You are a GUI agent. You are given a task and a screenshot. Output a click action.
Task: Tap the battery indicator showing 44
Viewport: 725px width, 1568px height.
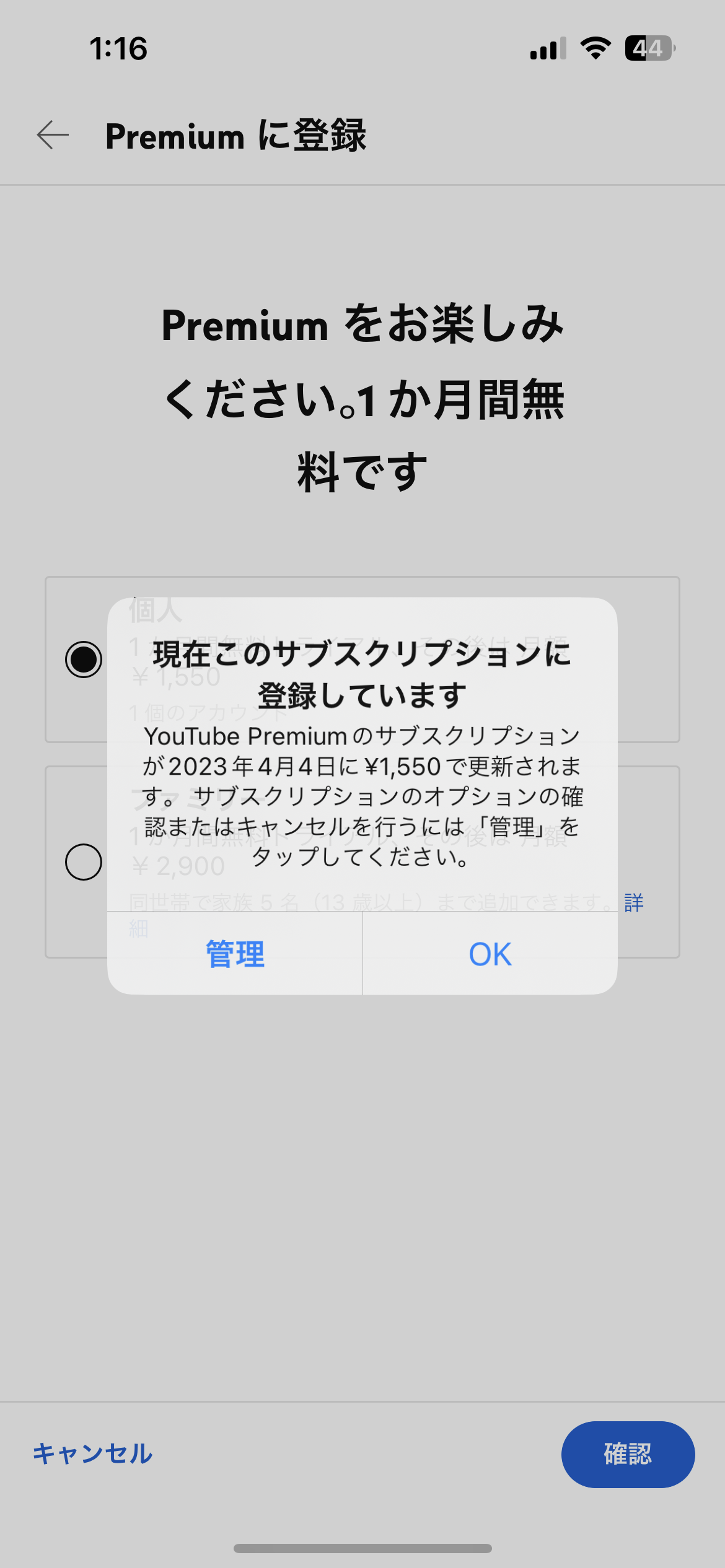point(647,50)
